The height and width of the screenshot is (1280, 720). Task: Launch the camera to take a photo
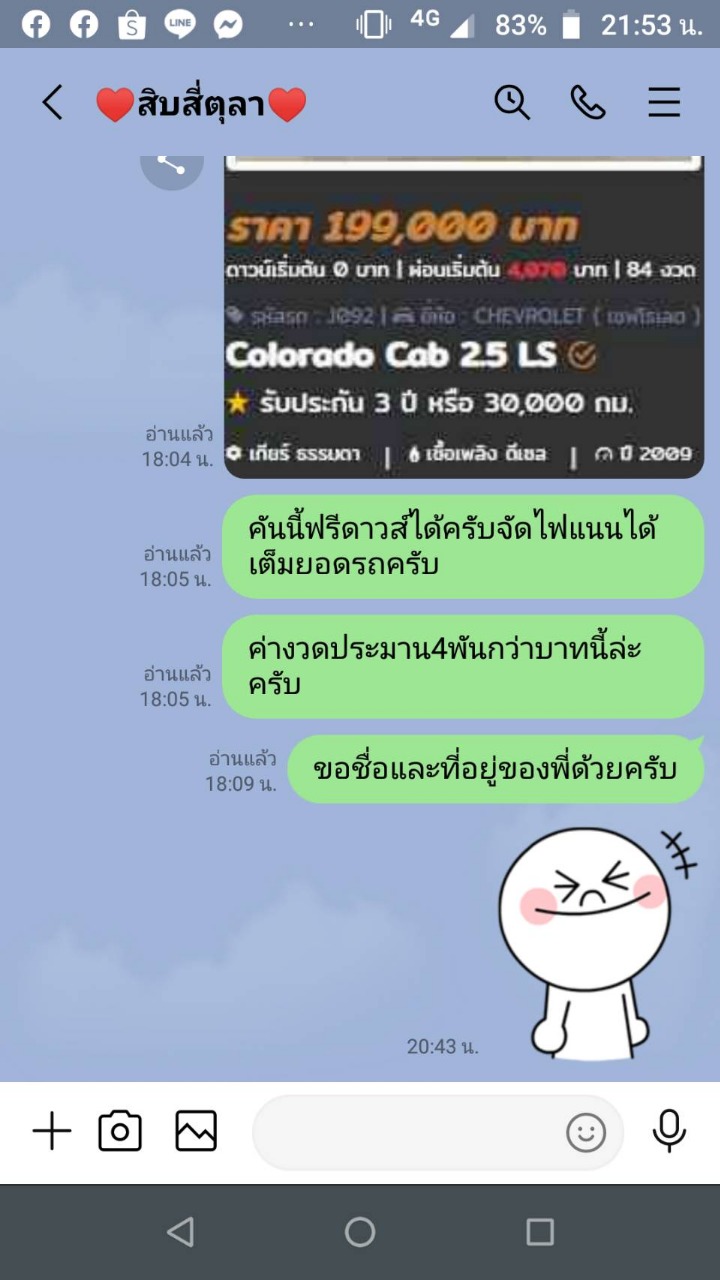[120, 1132]
